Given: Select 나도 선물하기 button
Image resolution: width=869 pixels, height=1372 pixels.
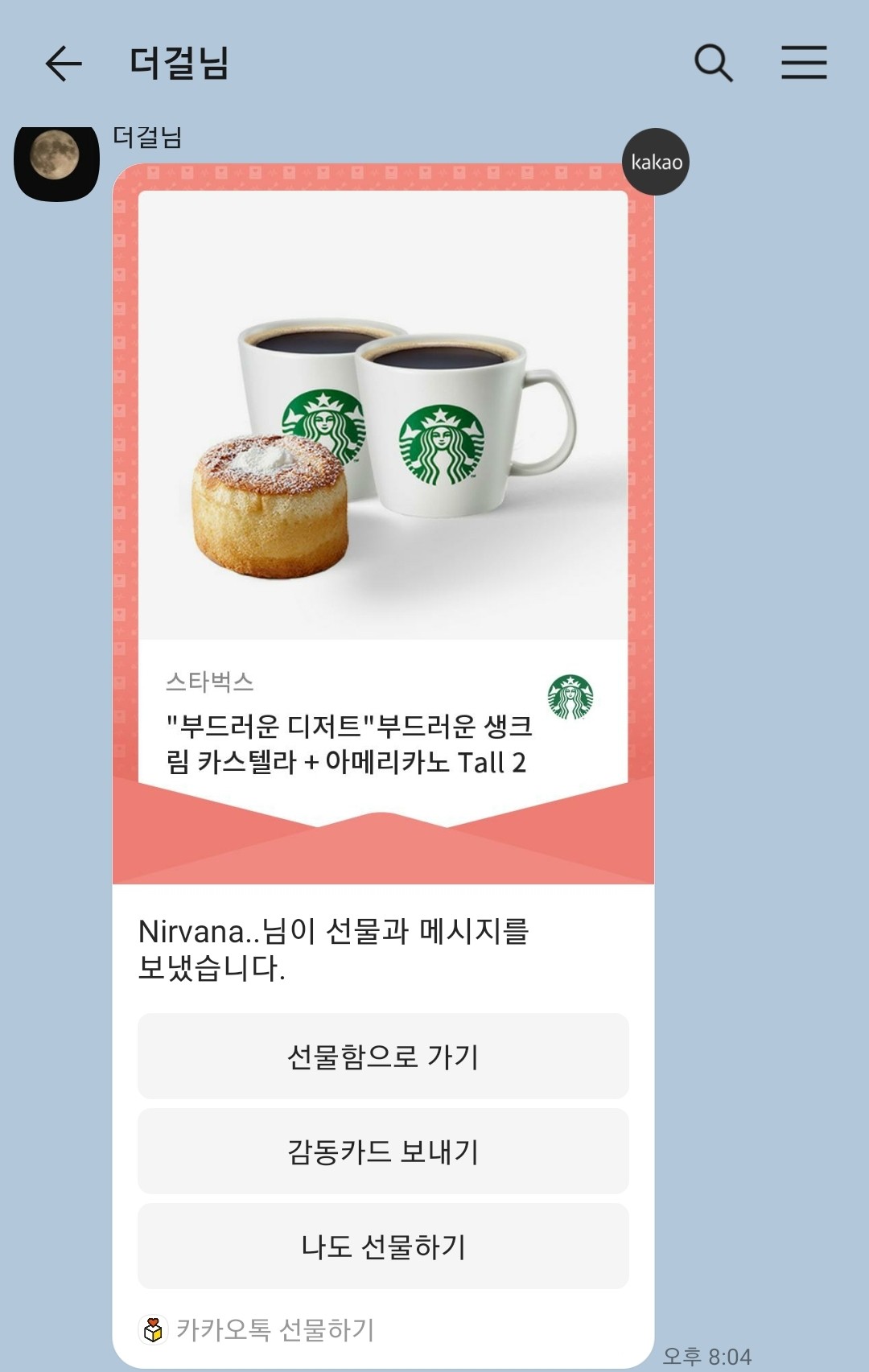Looking at the screenshot, I should (x=383, y=1246).
